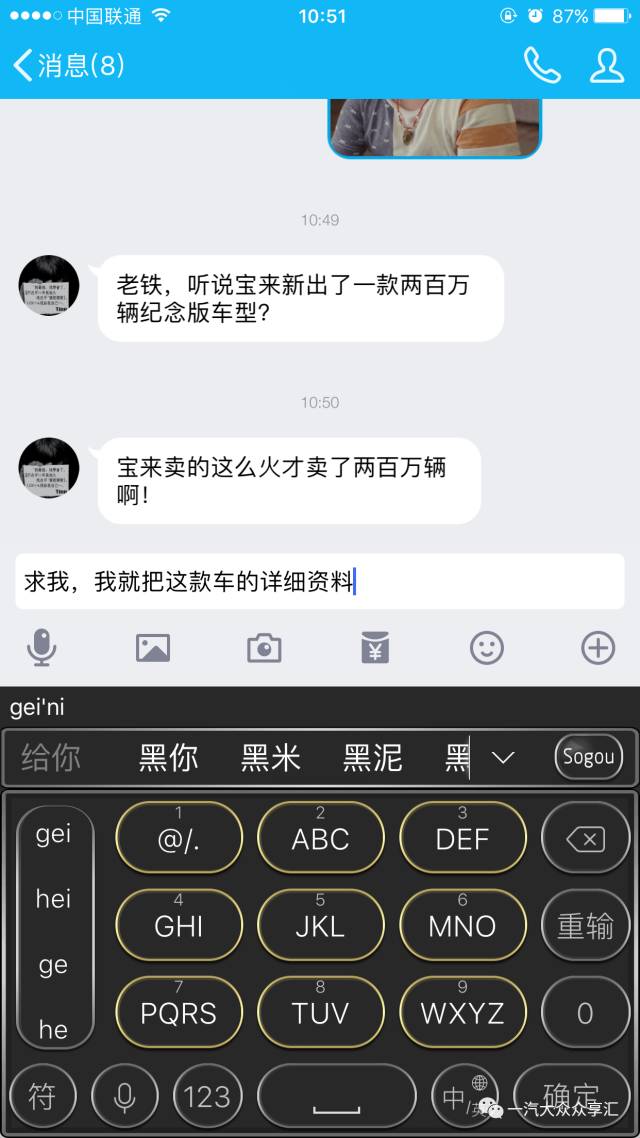Open the contact profile icon

[x=606, y=66]
